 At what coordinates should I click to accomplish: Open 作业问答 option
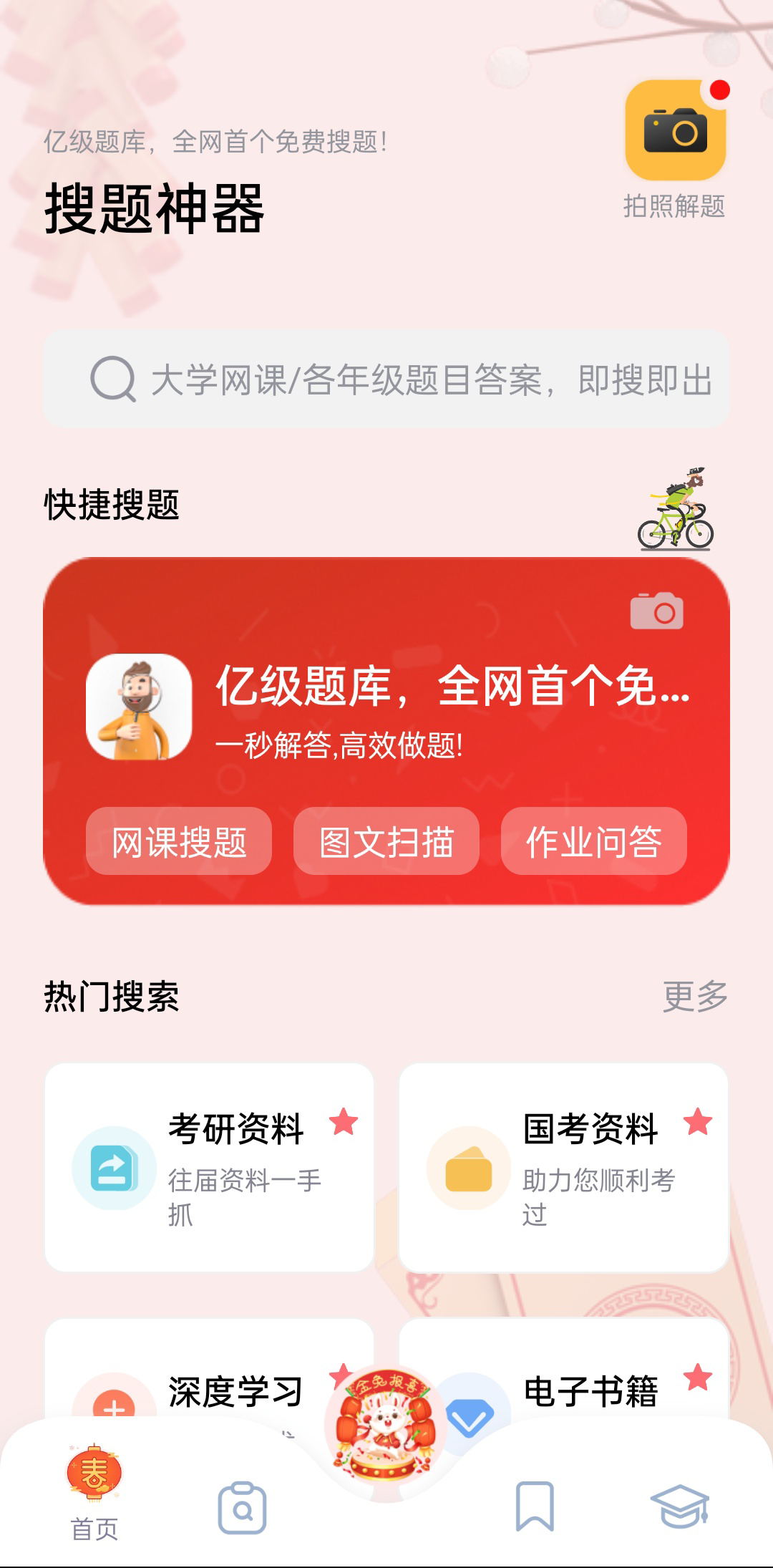coord(593,841)
